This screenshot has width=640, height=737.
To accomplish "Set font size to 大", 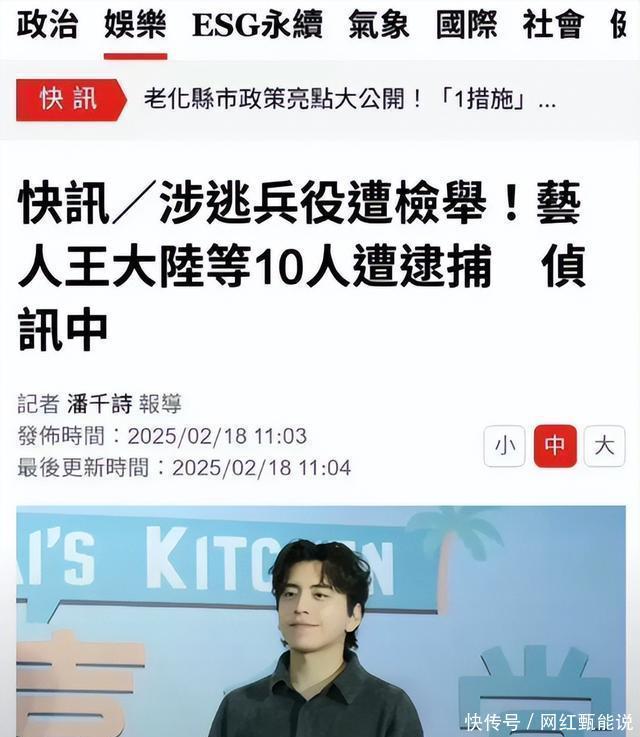I will (604, 446).
